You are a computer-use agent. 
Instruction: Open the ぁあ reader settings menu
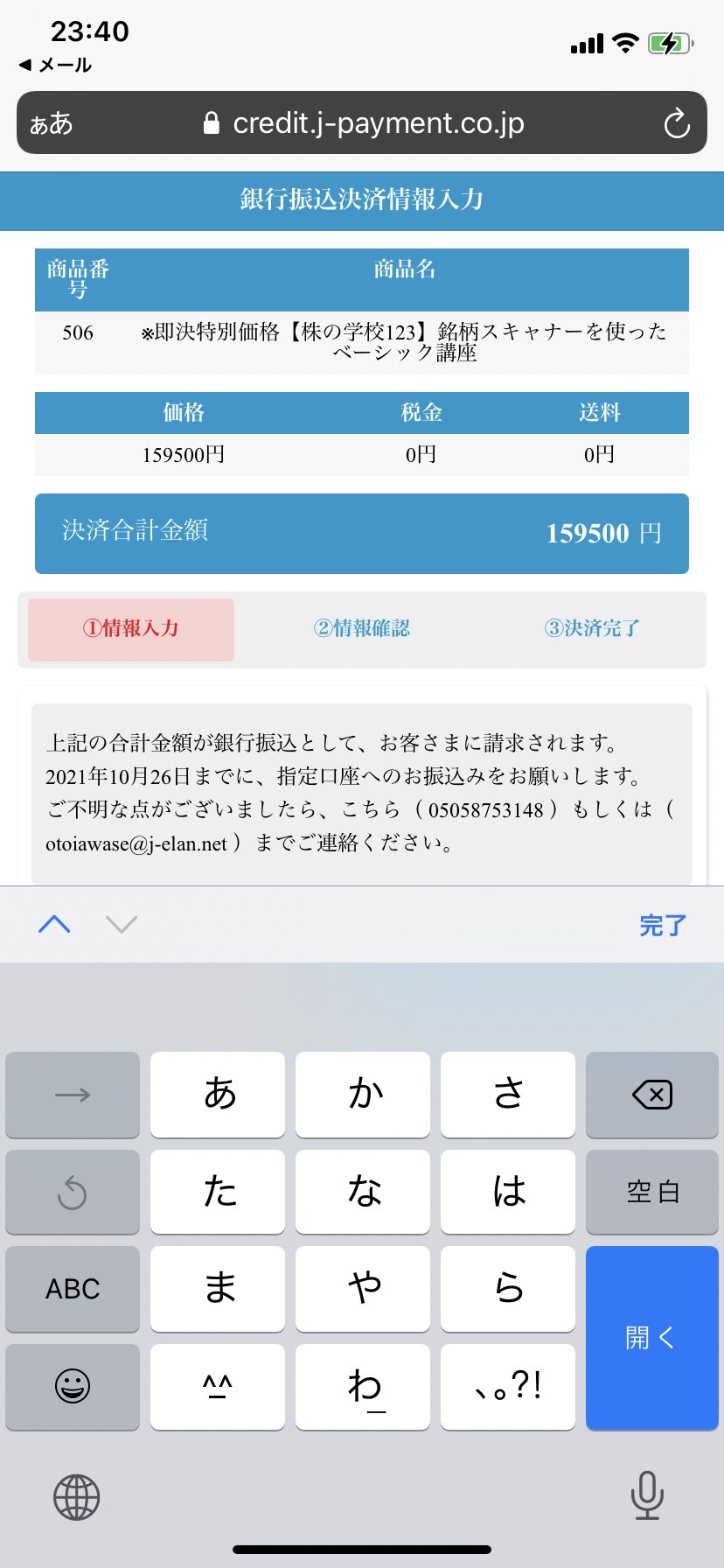pos(52,123)
